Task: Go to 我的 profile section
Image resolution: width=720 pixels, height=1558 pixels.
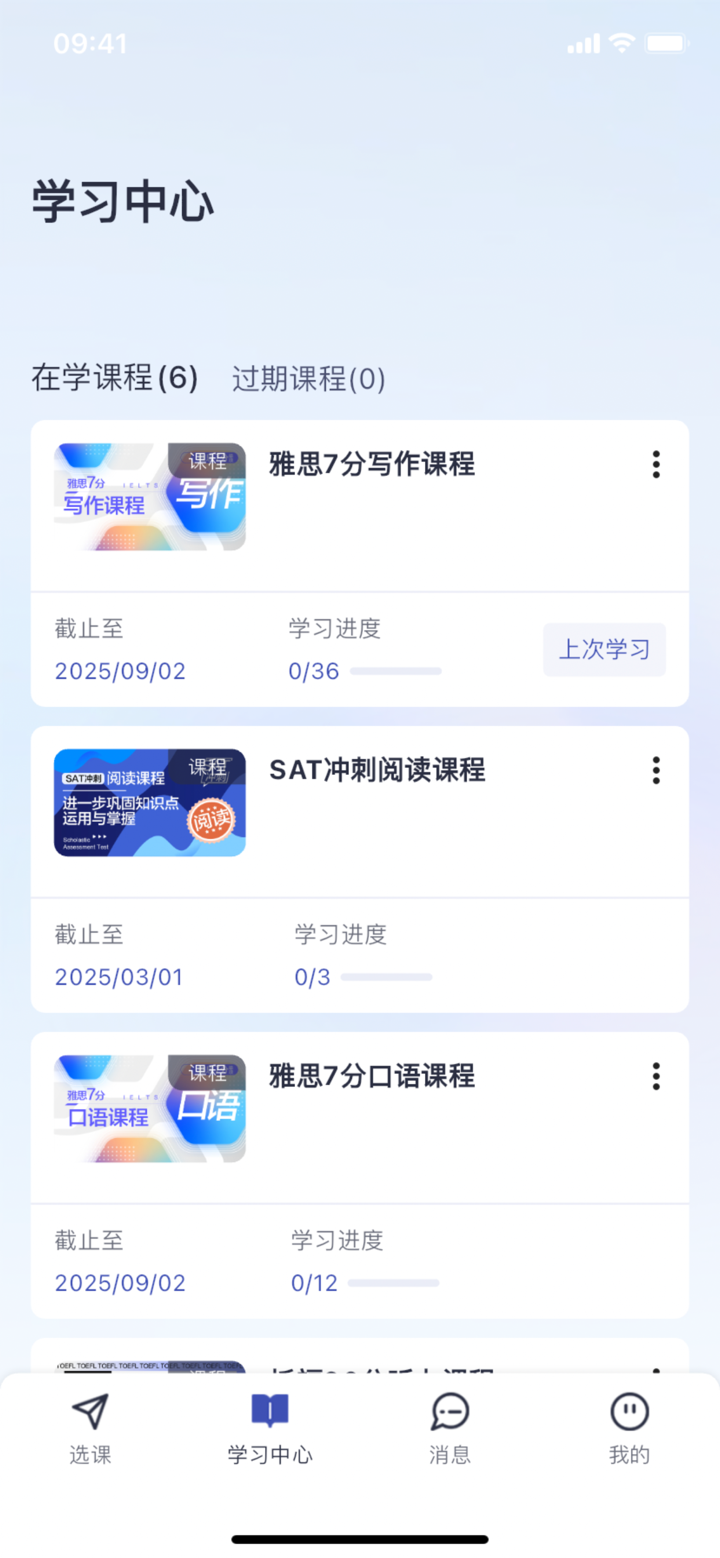Action: click(x=628, y=1427)
